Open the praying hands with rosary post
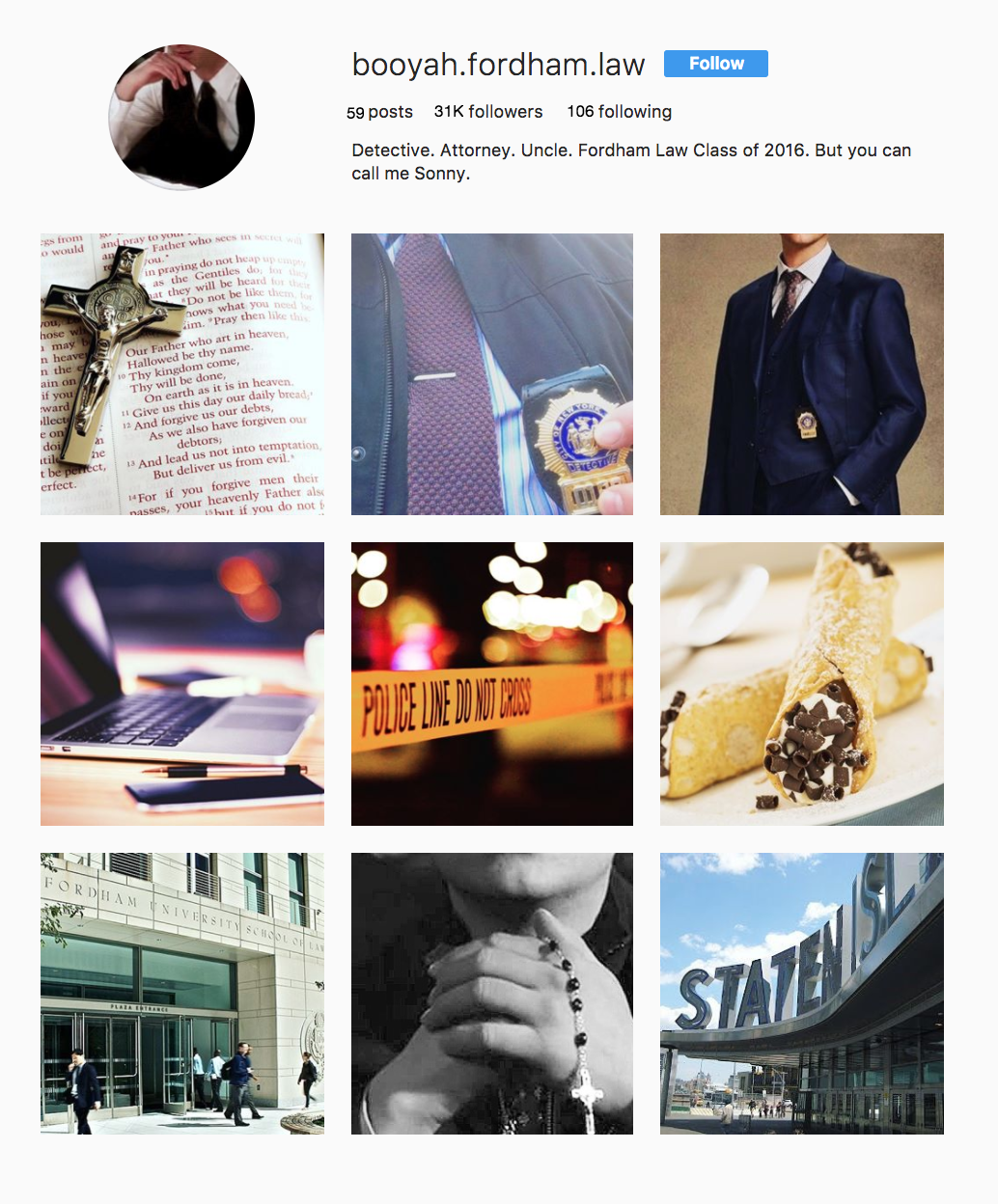This screenshot has width=998, height=1204. coord(492,993)
